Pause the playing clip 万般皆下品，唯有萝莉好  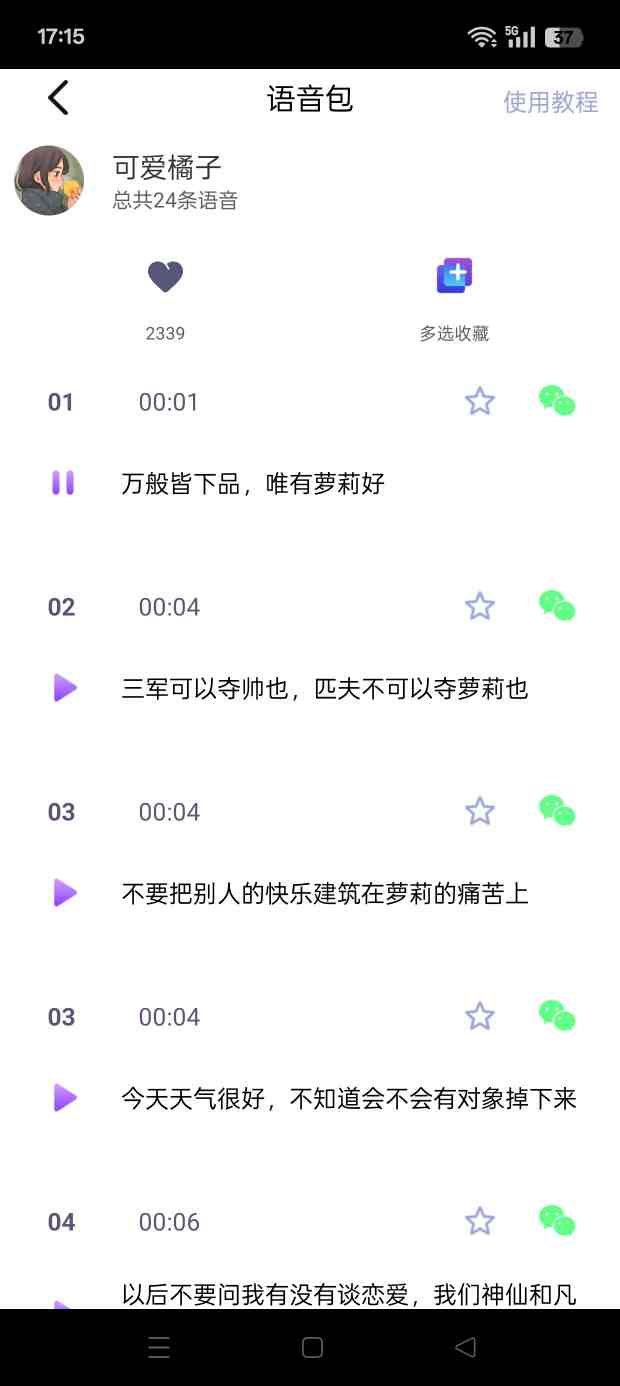63,483
